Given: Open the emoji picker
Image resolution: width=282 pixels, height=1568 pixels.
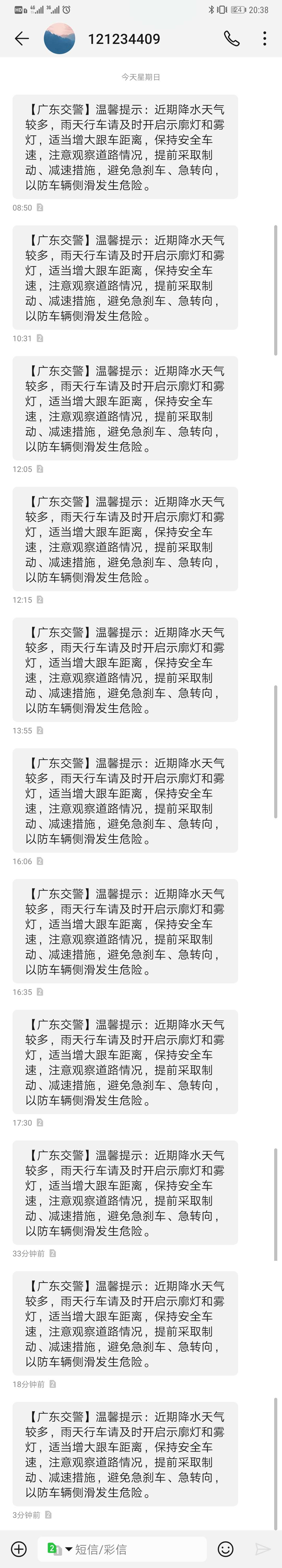Looking at the screenshot, I should pos(226,1549).
